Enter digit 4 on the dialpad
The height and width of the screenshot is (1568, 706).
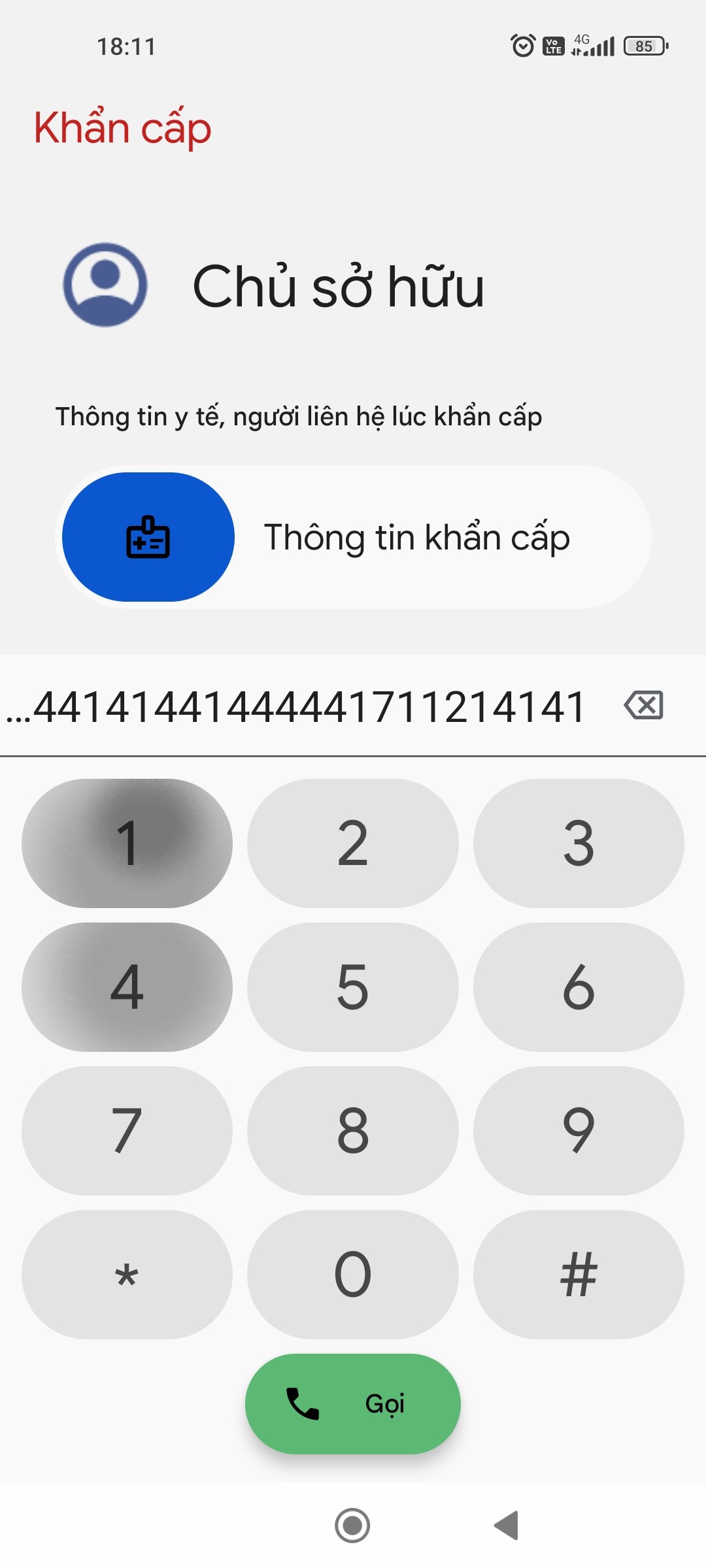[127, 987]
